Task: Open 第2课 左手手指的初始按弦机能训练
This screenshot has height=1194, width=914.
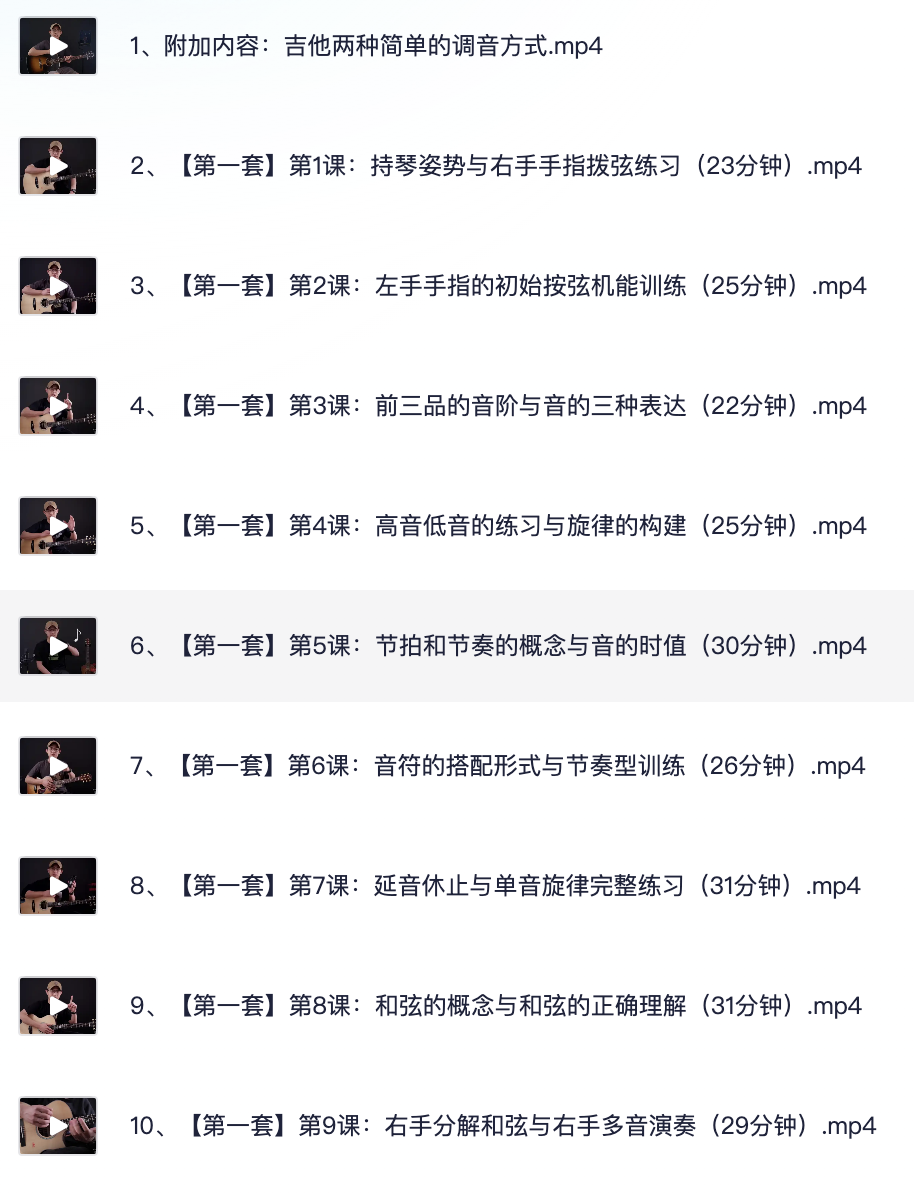Action: [497, 286]
